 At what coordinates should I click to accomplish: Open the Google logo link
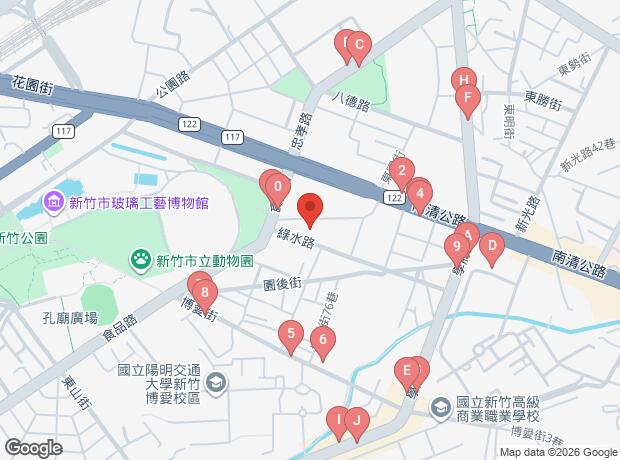click(x=33, y=447)
